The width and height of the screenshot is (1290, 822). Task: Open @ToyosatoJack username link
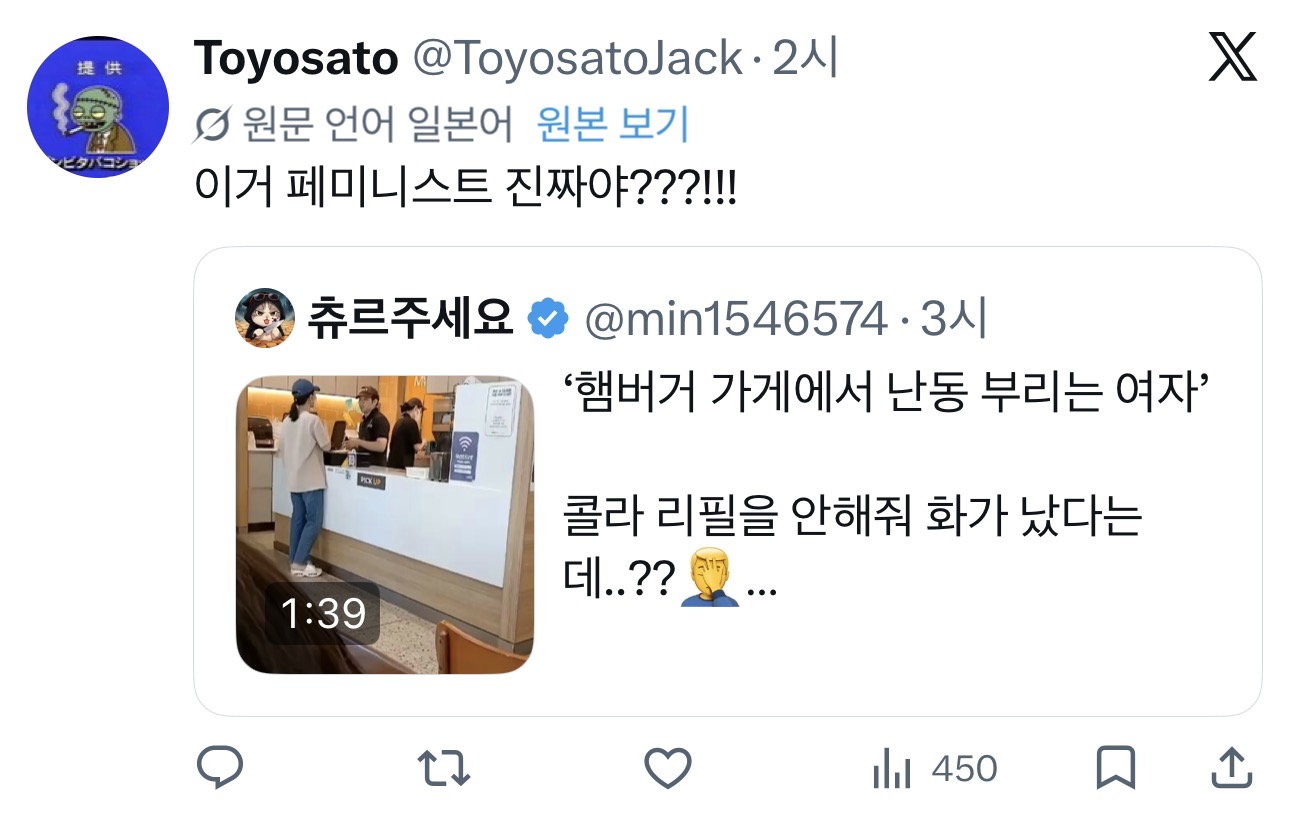tap(577, 60)
